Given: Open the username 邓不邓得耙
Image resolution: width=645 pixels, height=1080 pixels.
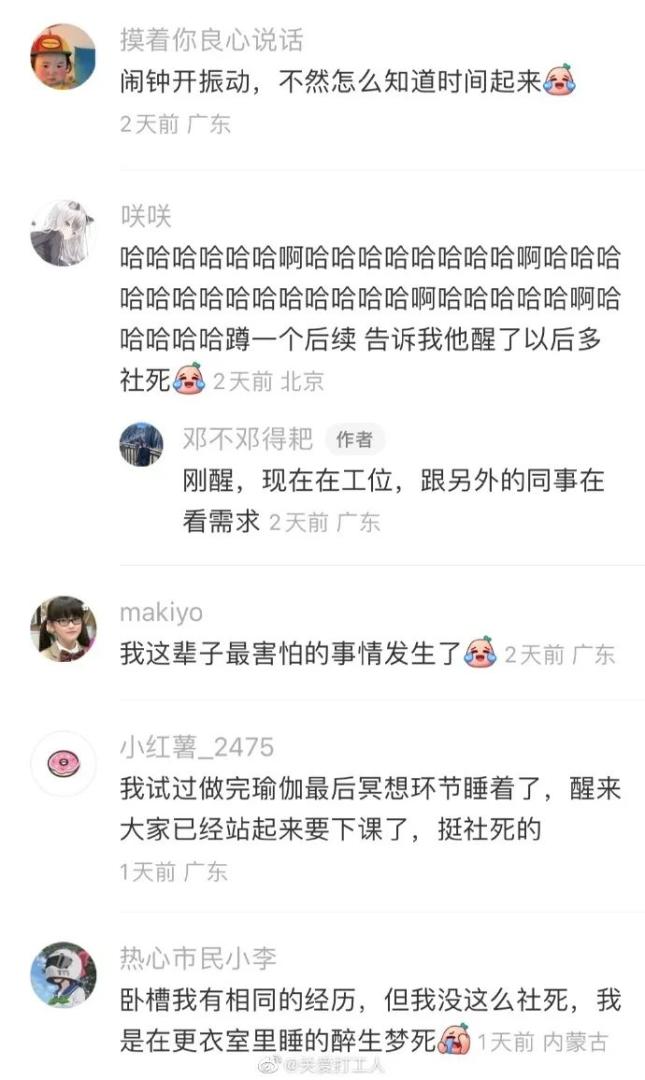Looking at the screenshot, I should point(247,438).
